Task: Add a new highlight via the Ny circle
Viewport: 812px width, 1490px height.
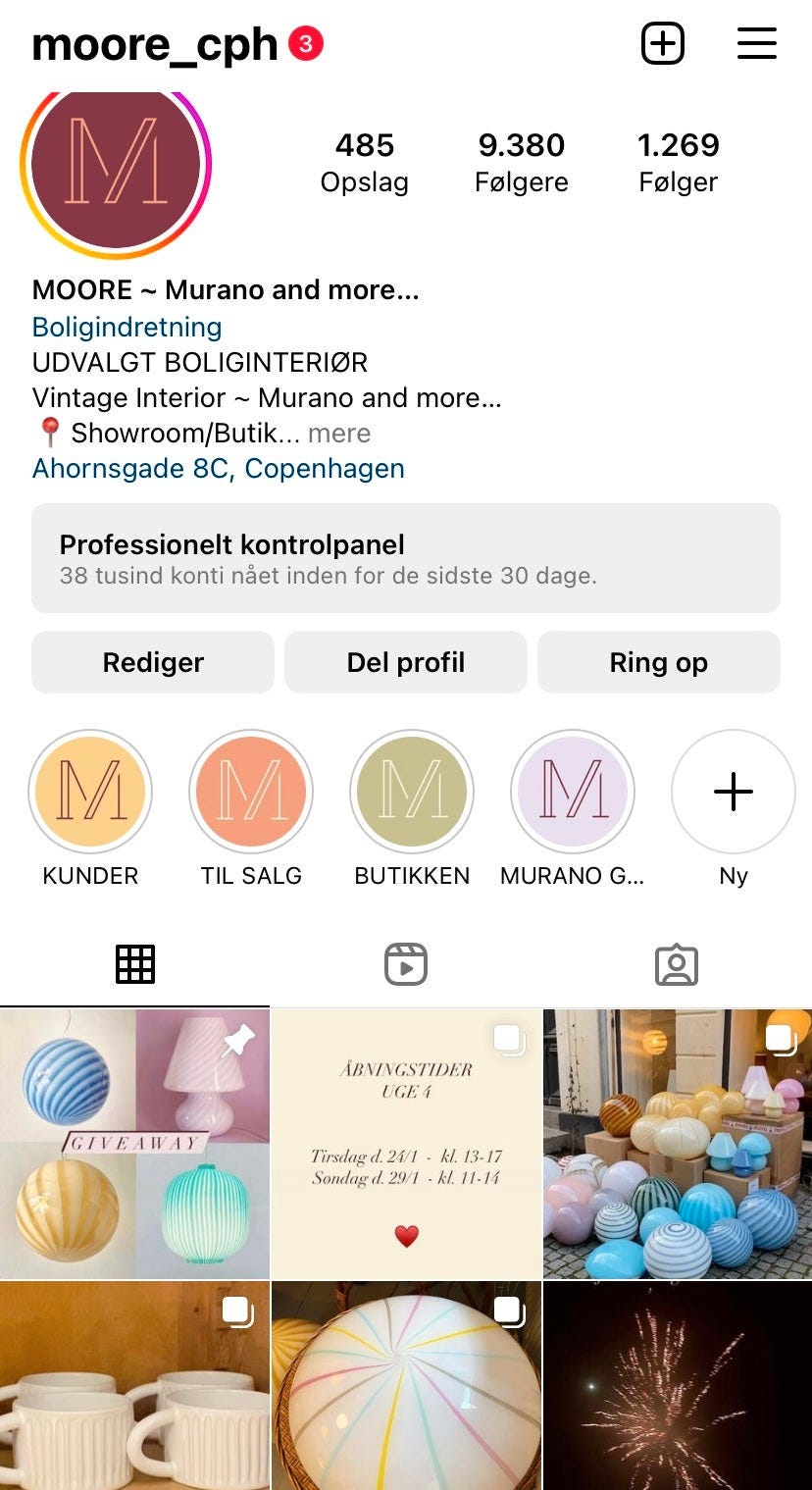Action: pyautogui.click(x=733, y=791)
